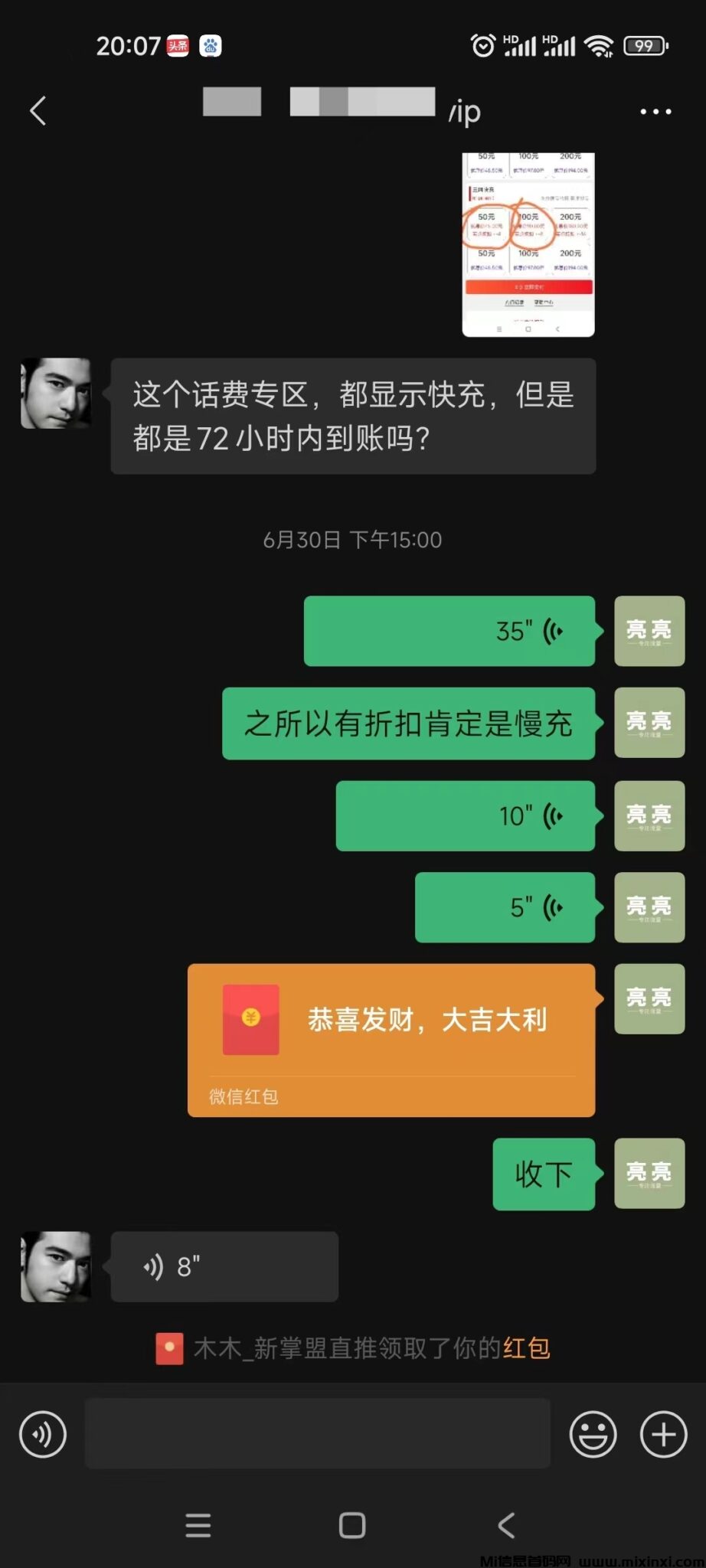The width and height of the screenshot is (706, 1568).
Task: Tap the back chevron to exit chat
Action: (38, 111)
